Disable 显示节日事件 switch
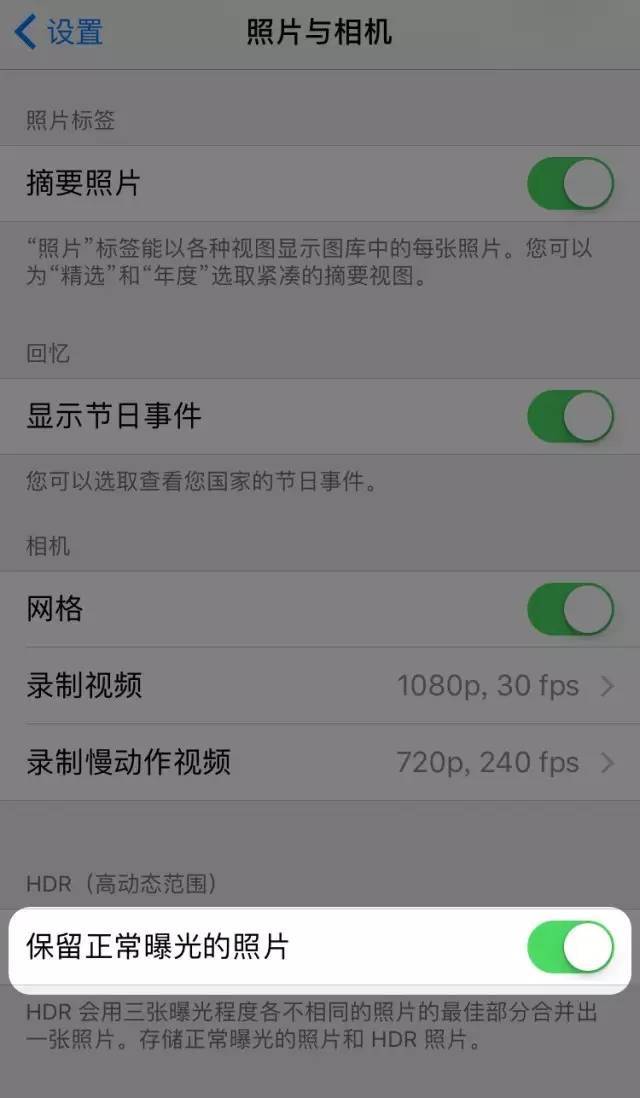The height and width of the screenshot is (1098, 640). (x=570, y=416)
